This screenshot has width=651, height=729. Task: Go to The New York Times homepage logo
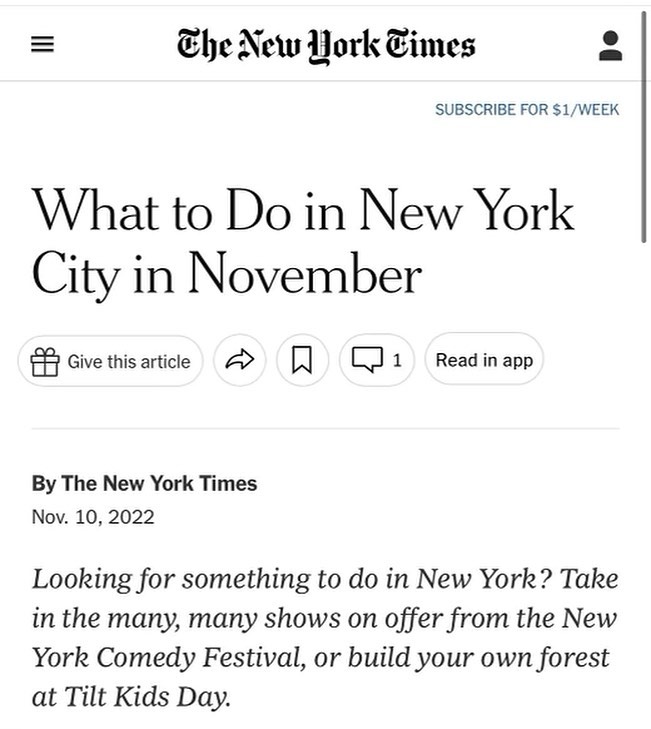click(x=326, y=44)
